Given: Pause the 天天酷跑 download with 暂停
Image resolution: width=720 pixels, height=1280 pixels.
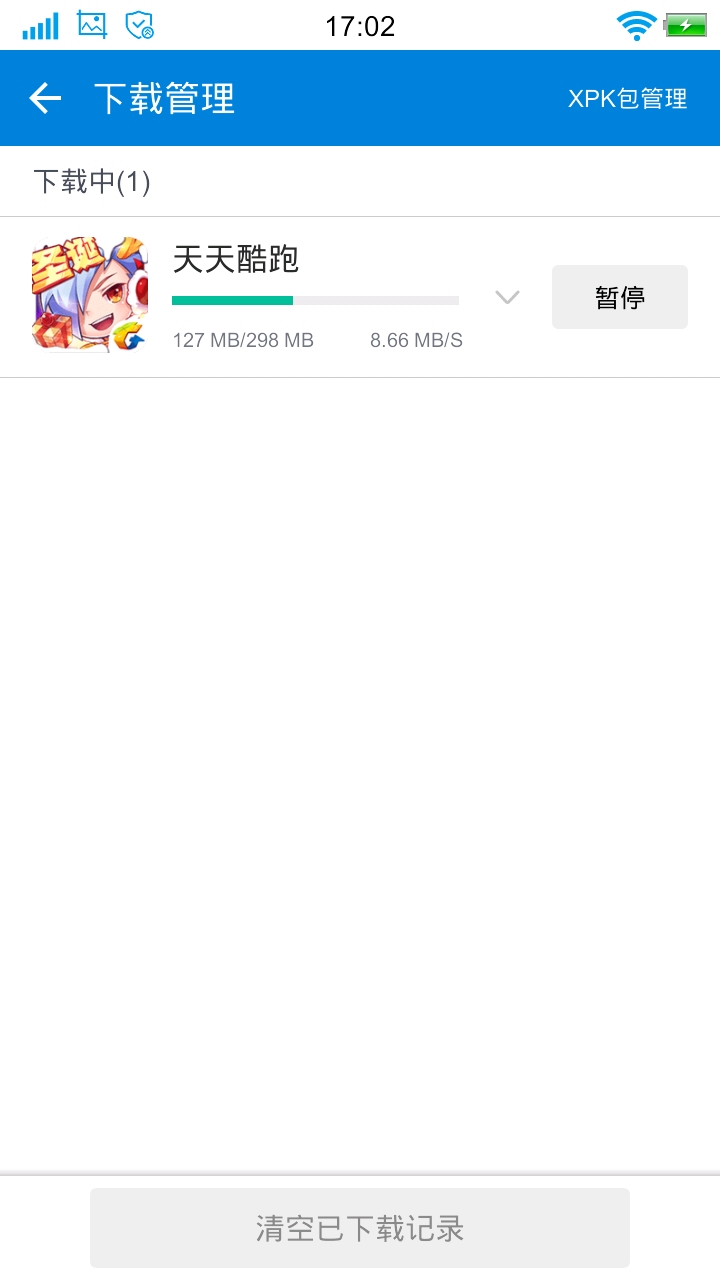Looking at the screenshot, I should pos(619,297).
